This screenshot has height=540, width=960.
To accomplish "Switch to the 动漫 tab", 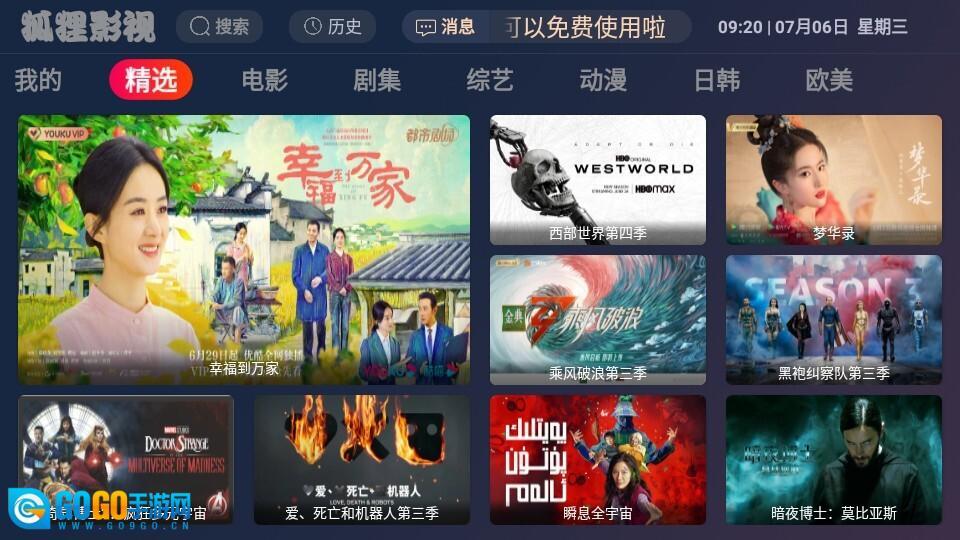I will tap(603, 80).
